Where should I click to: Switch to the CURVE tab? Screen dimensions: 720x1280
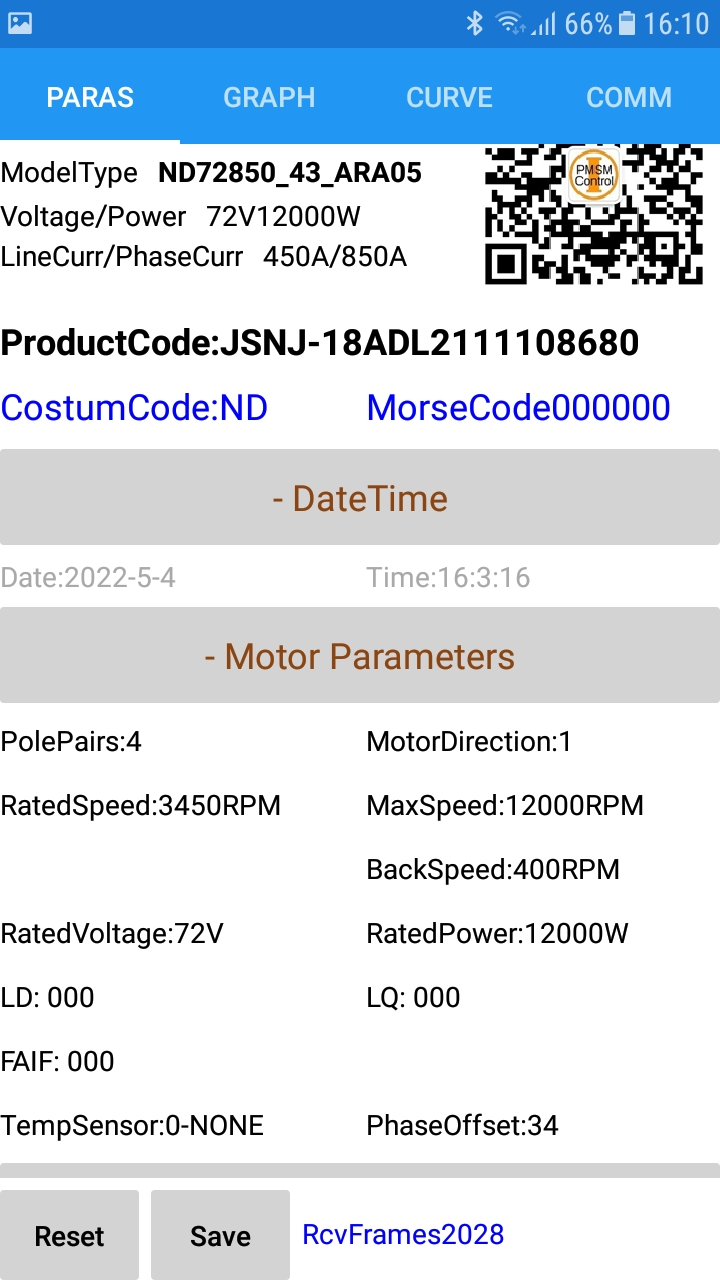pyautogui.click(x=449, y=97)
